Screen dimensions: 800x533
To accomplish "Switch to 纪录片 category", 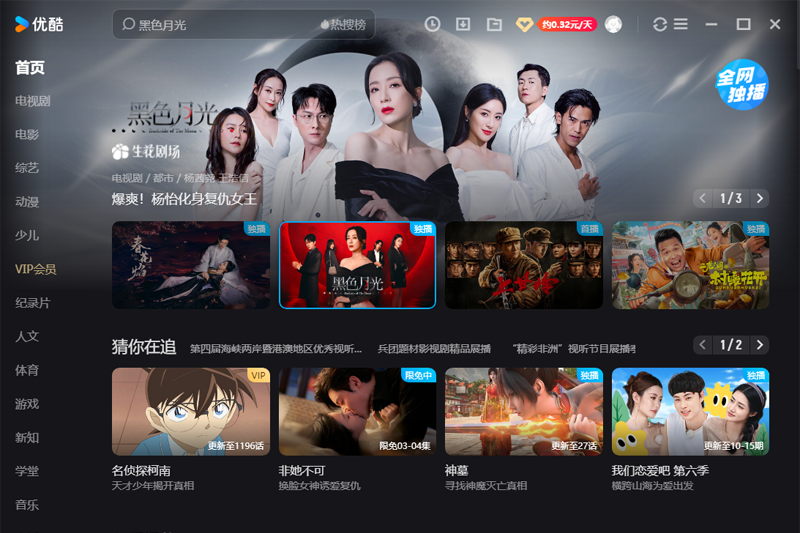I will (x=33, y=303).
